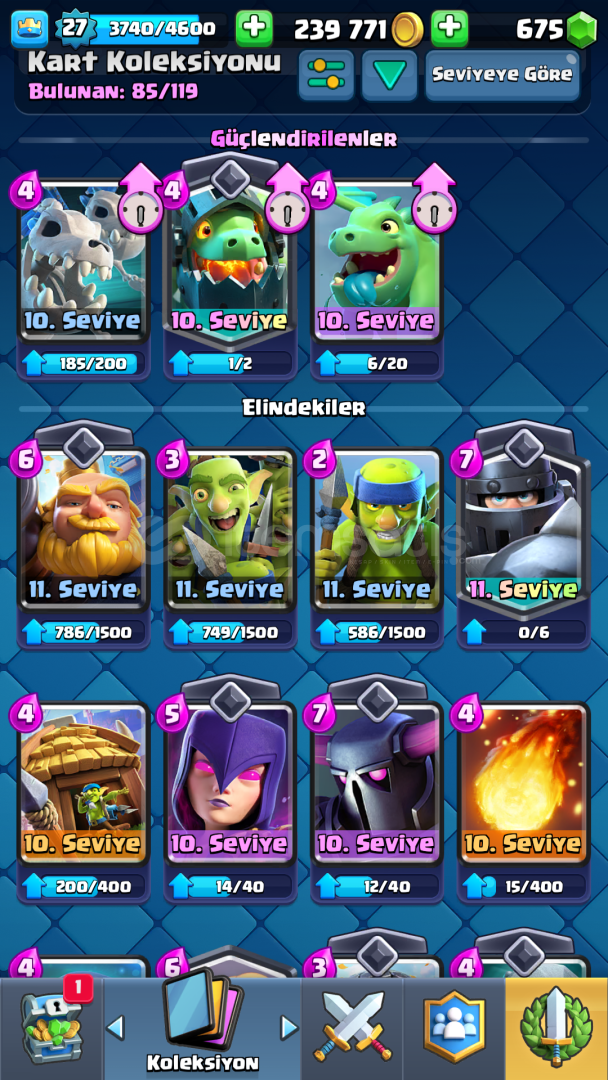608x1080 pixels.
Task: Open the card filter sliders button
Action: click(326, 74)
